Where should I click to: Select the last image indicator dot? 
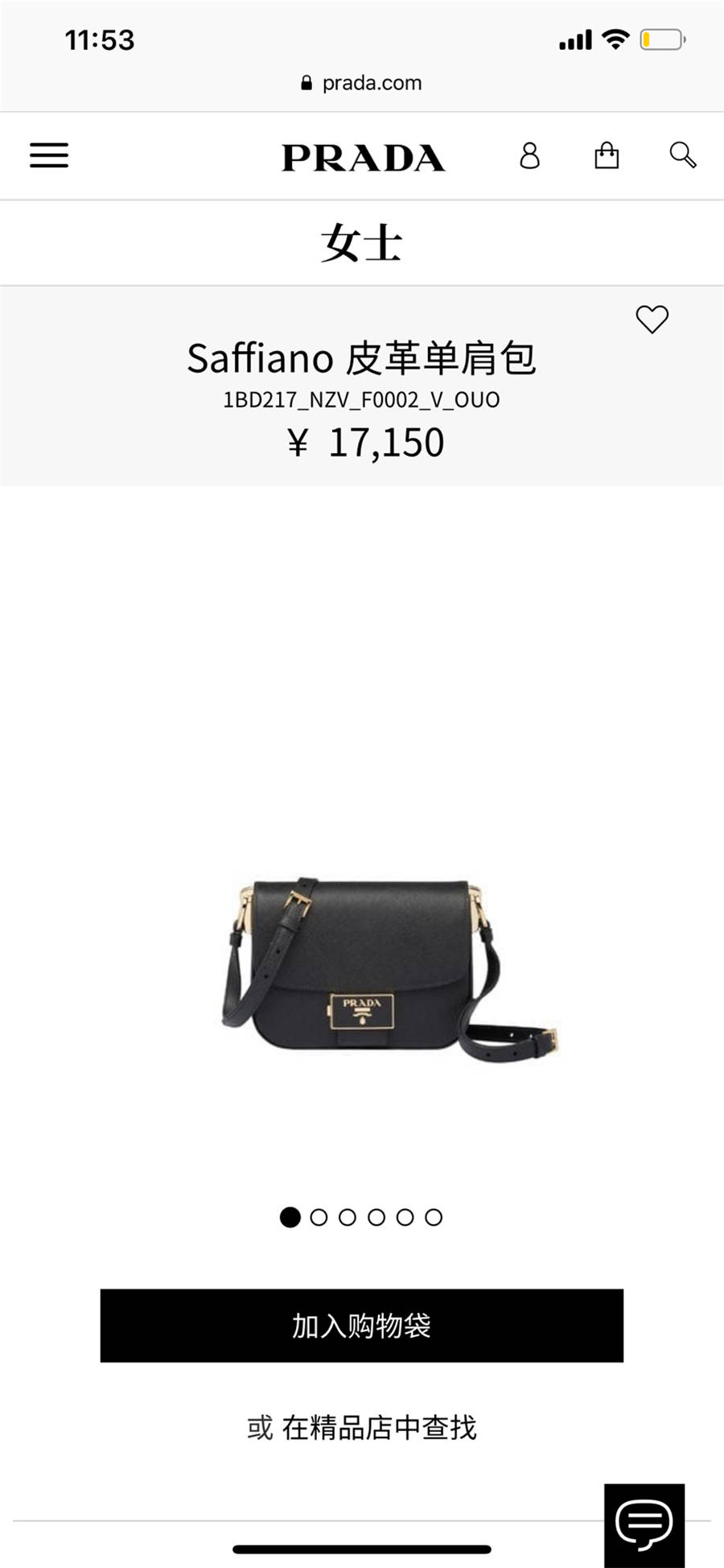434,1217
